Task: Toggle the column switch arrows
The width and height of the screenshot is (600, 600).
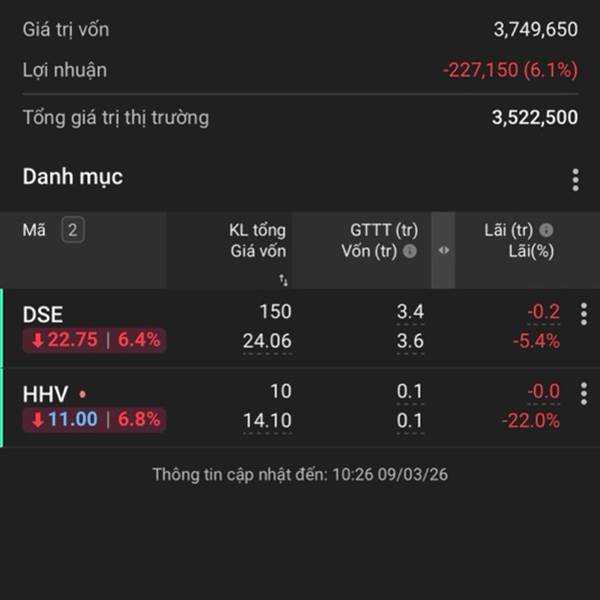Action: [443, 251]
